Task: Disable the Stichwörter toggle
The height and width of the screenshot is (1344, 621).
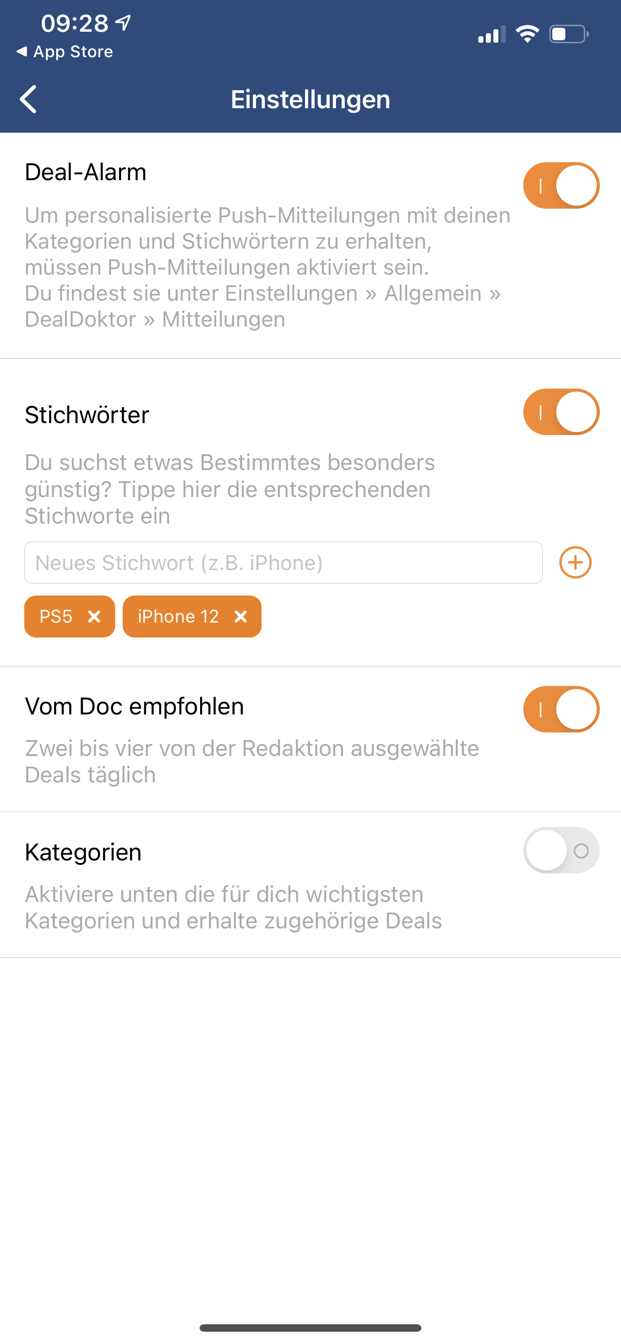Action: pos(561,412)
